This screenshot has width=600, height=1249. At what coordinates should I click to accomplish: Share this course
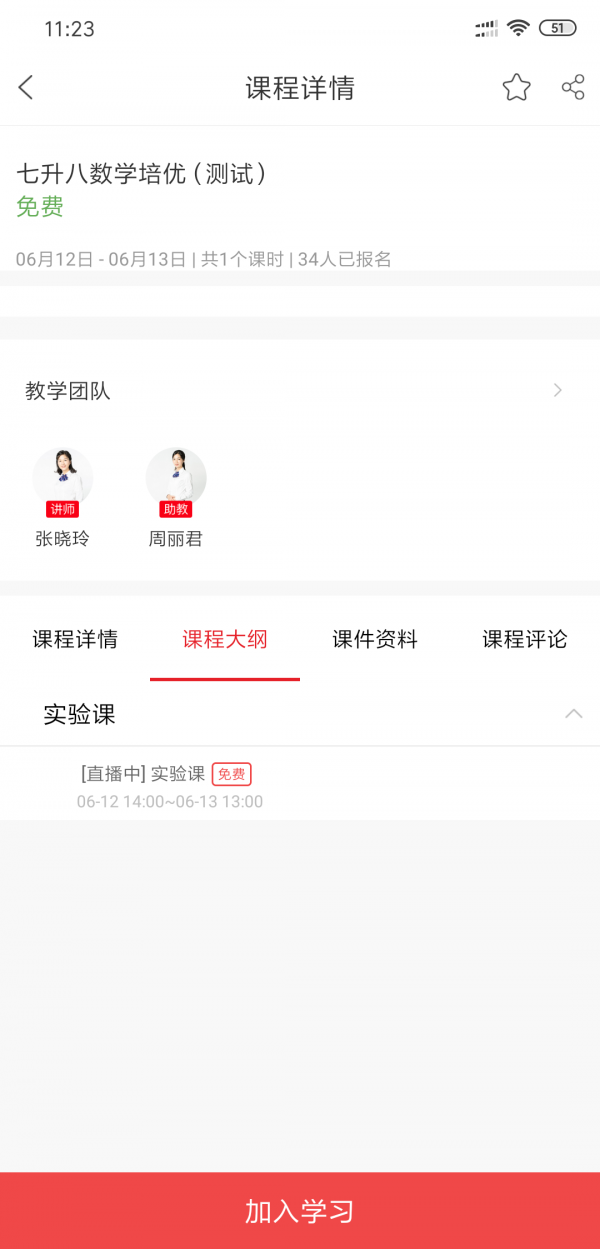click(x=573, y=88)
